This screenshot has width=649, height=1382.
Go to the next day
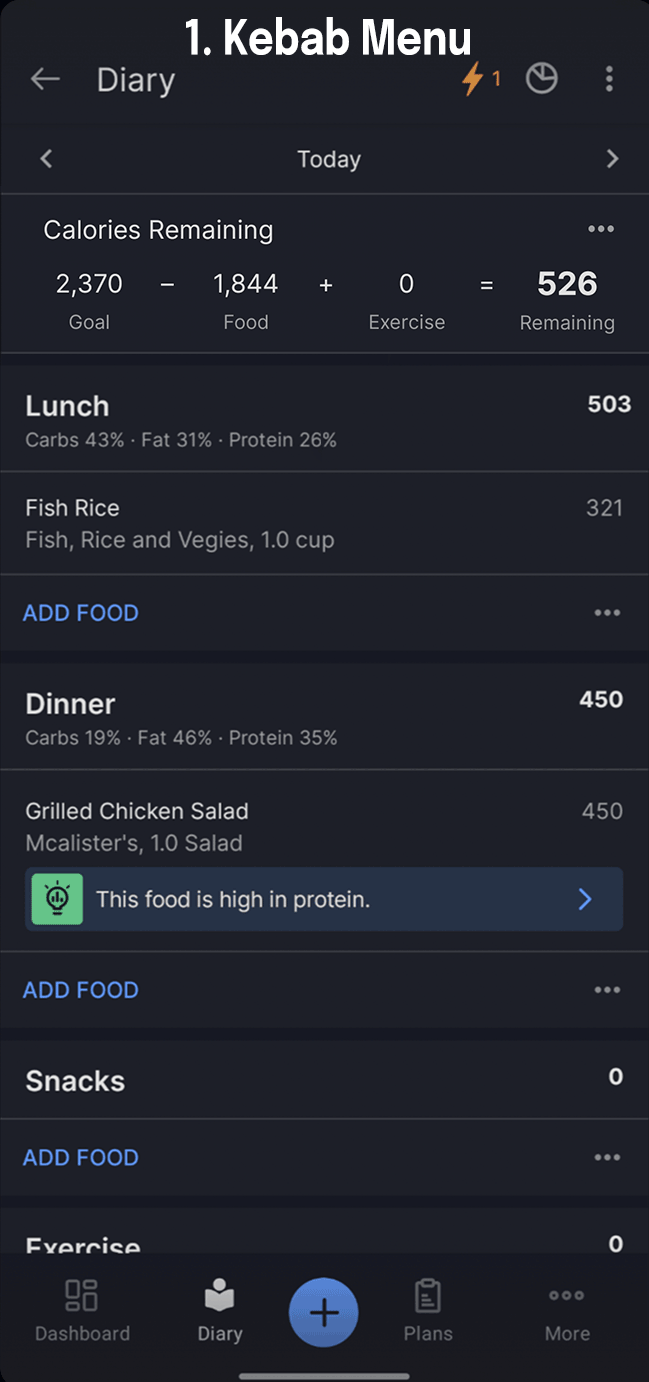(x=612, y=159)
